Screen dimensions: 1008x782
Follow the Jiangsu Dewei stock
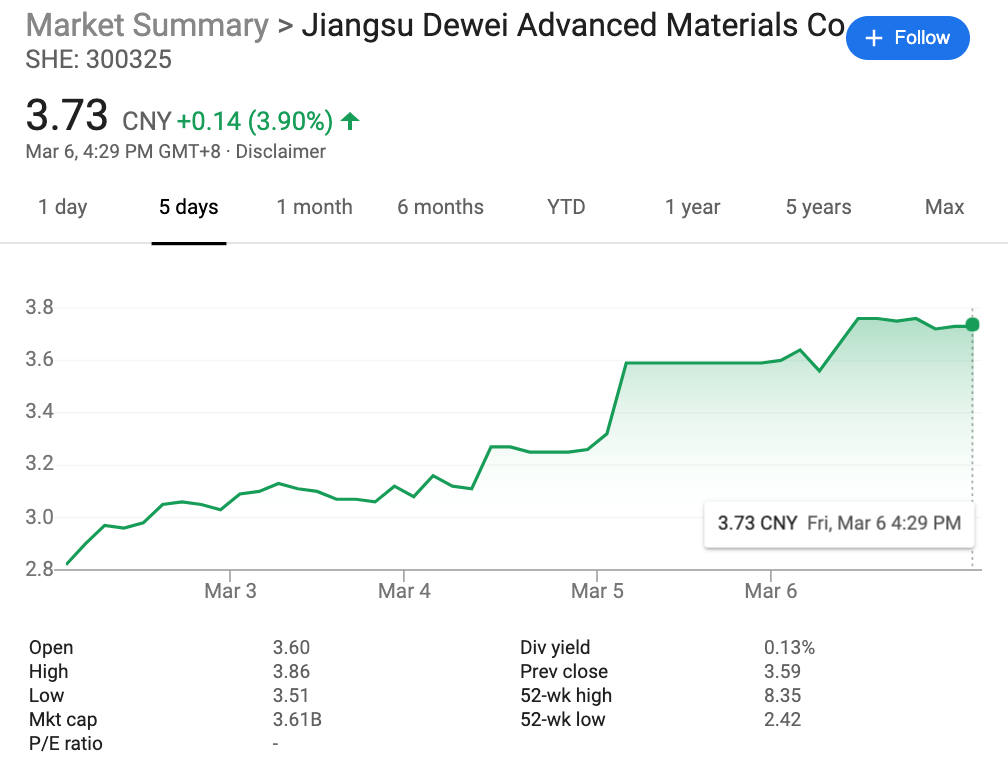(907, 38)
